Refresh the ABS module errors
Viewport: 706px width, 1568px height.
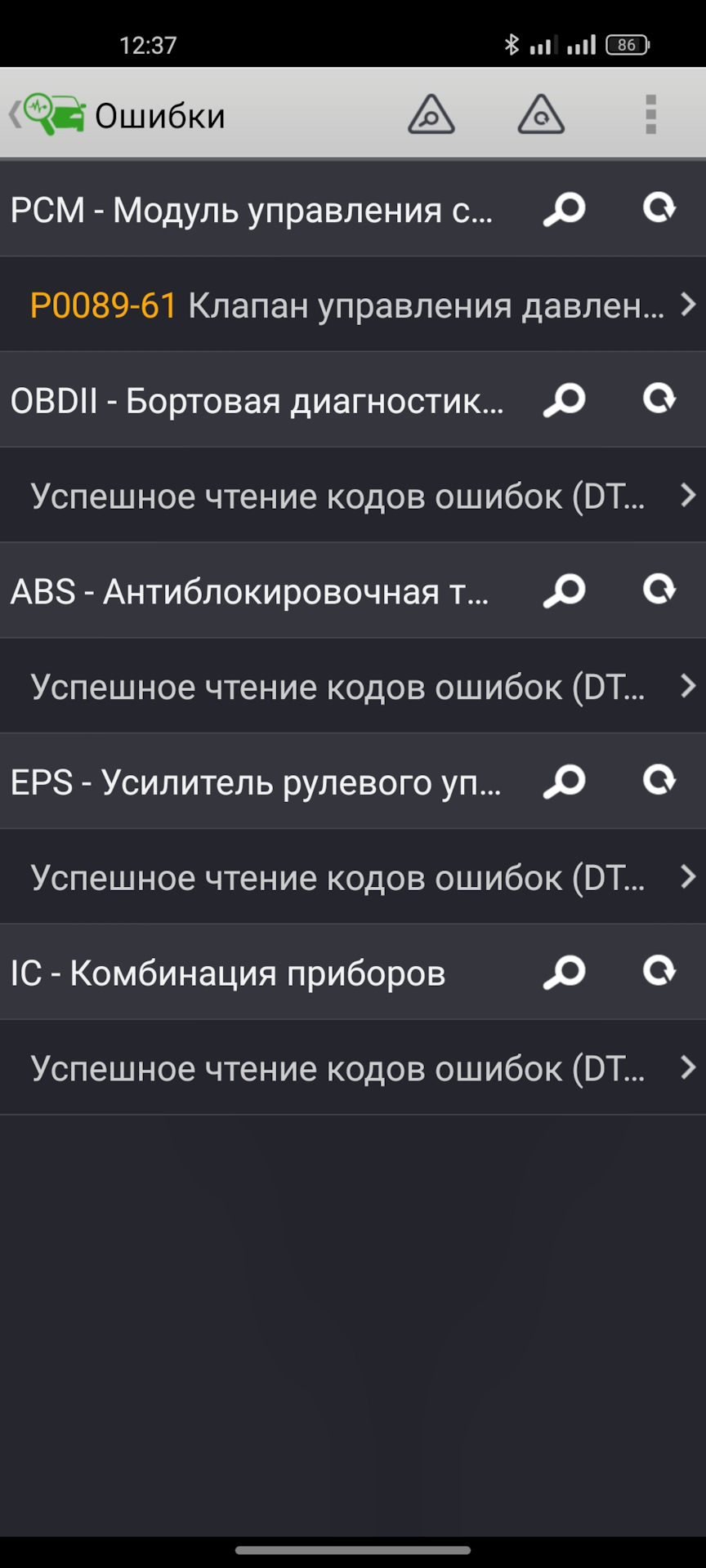click(659, 590)
